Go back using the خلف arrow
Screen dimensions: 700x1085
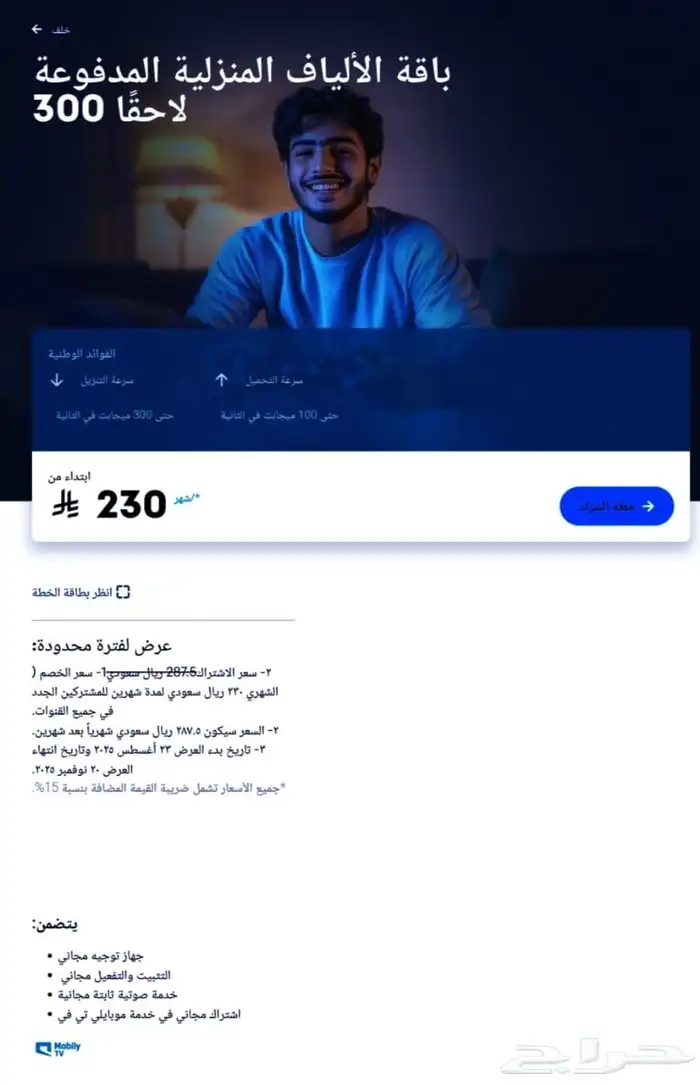(x=50, y=29)
